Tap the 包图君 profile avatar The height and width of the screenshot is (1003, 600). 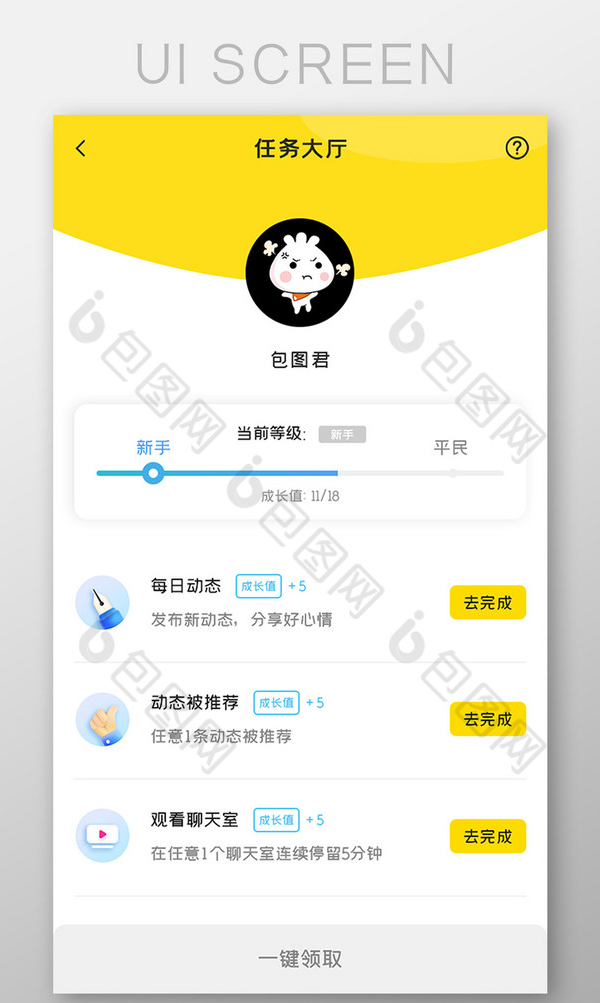coord(299,272)
